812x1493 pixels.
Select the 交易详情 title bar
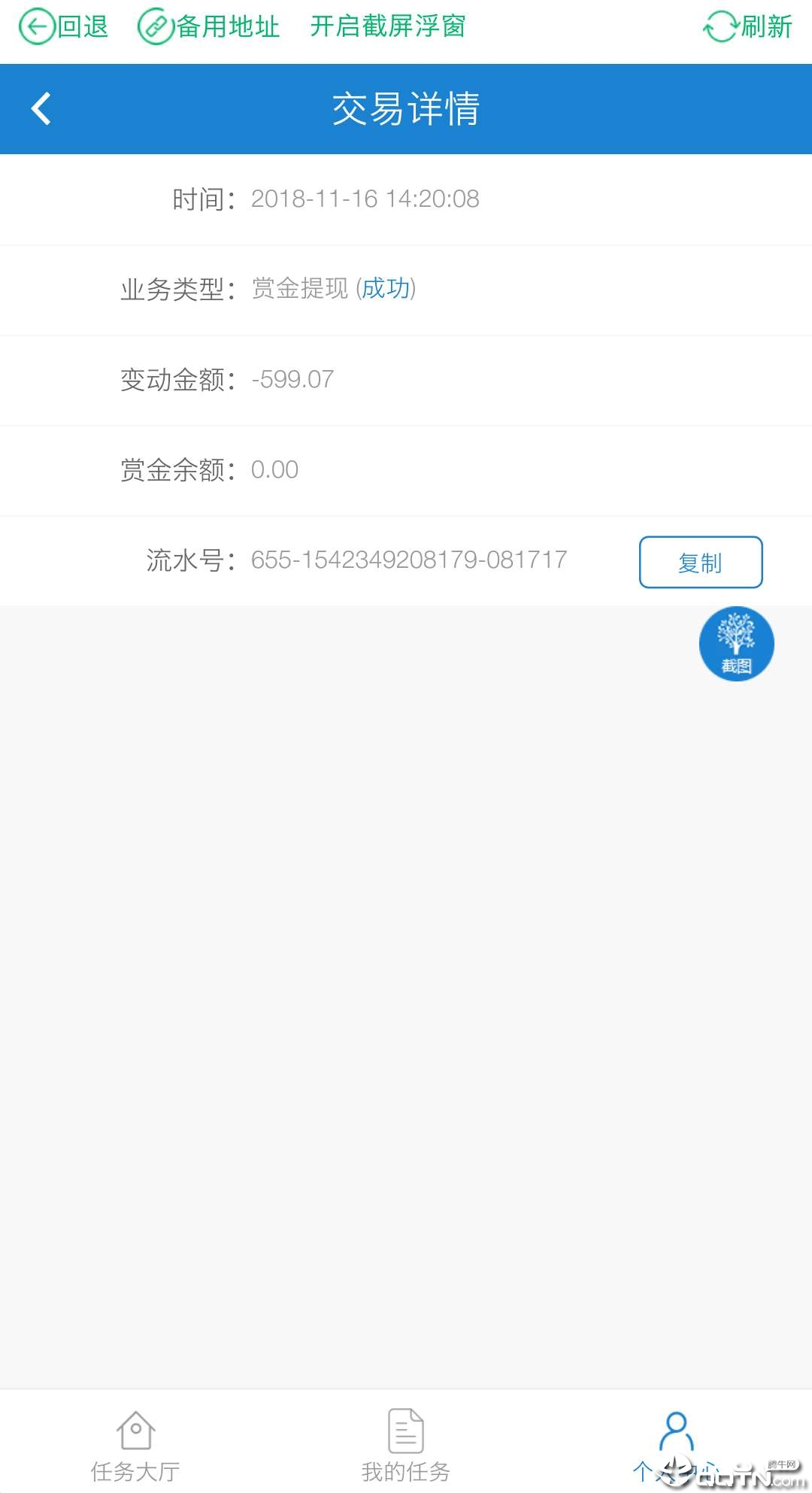[x=406, y=108]
